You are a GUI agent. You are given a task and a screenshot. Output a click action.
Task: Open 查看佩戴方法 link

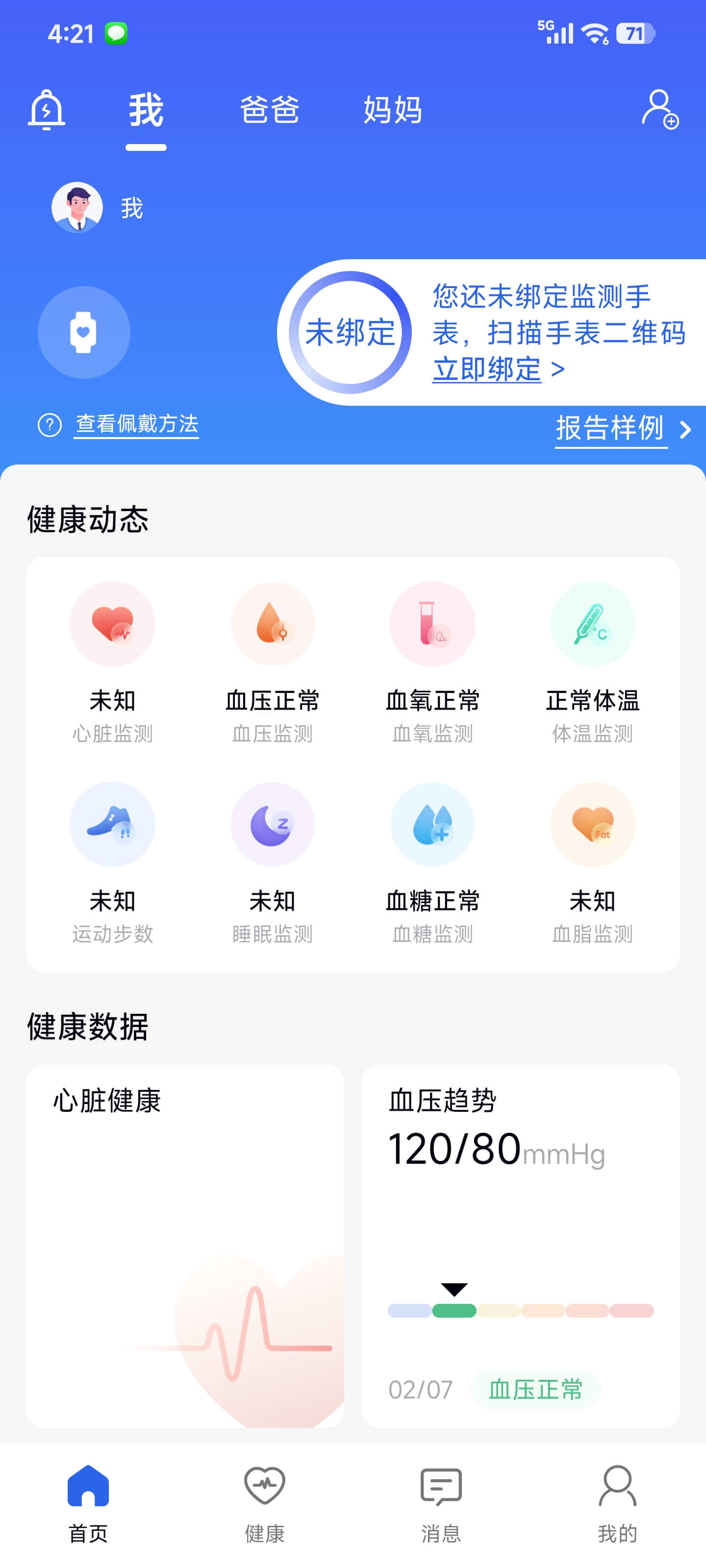[136, 424]
